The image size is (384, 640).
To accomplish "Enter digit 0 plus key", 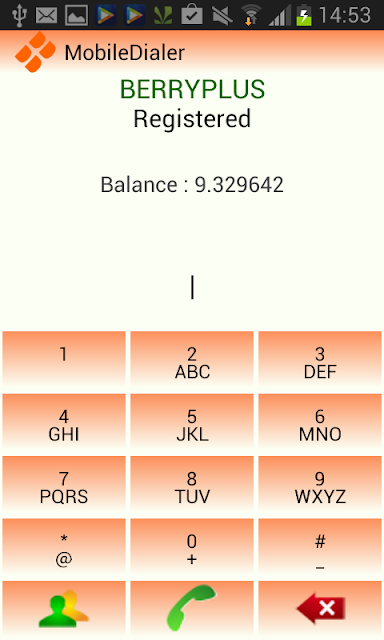I will pos(192,547).
